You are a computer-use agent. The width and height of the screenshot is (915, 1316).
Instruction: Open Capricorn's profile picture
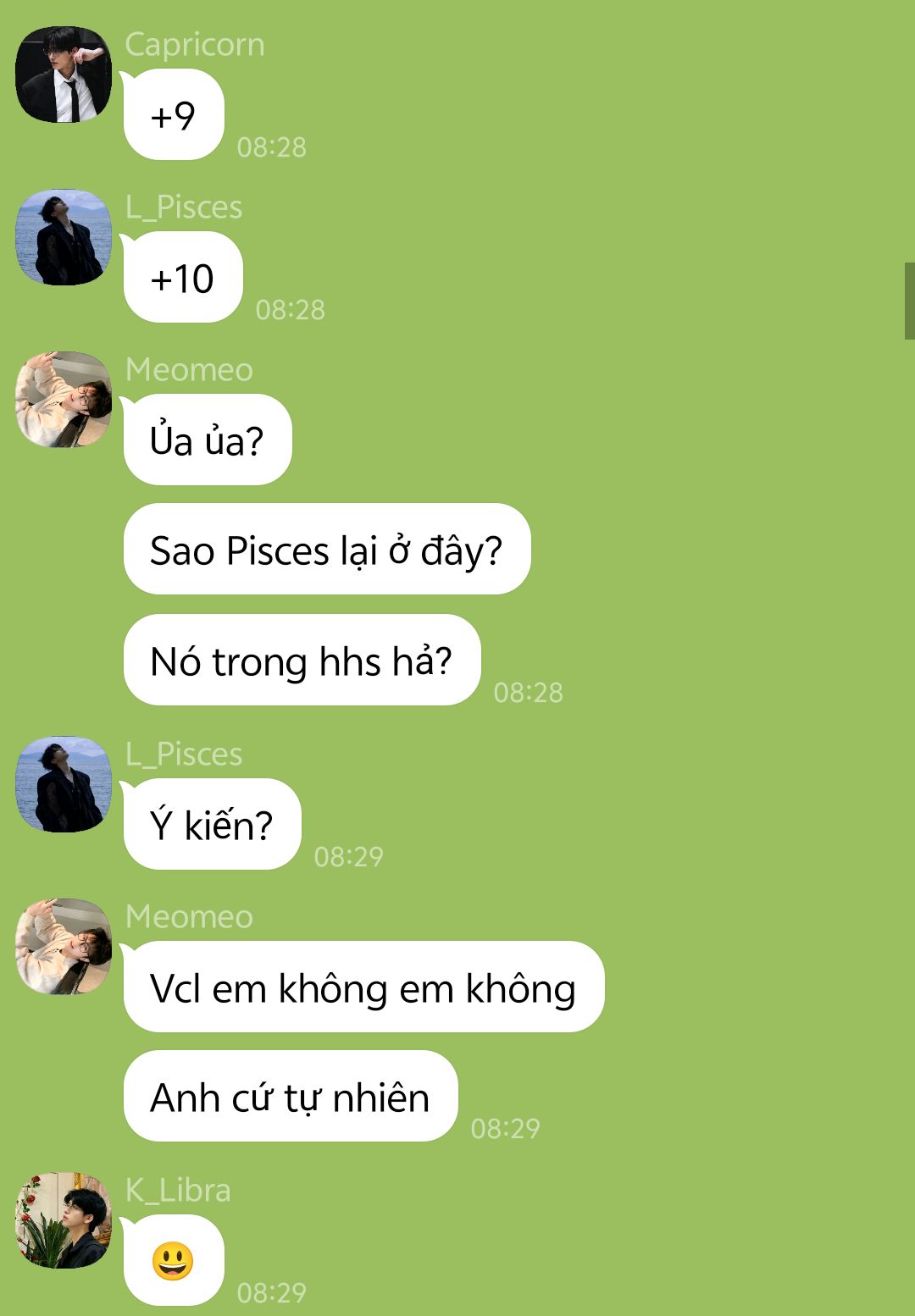click(x=64, y=75)
